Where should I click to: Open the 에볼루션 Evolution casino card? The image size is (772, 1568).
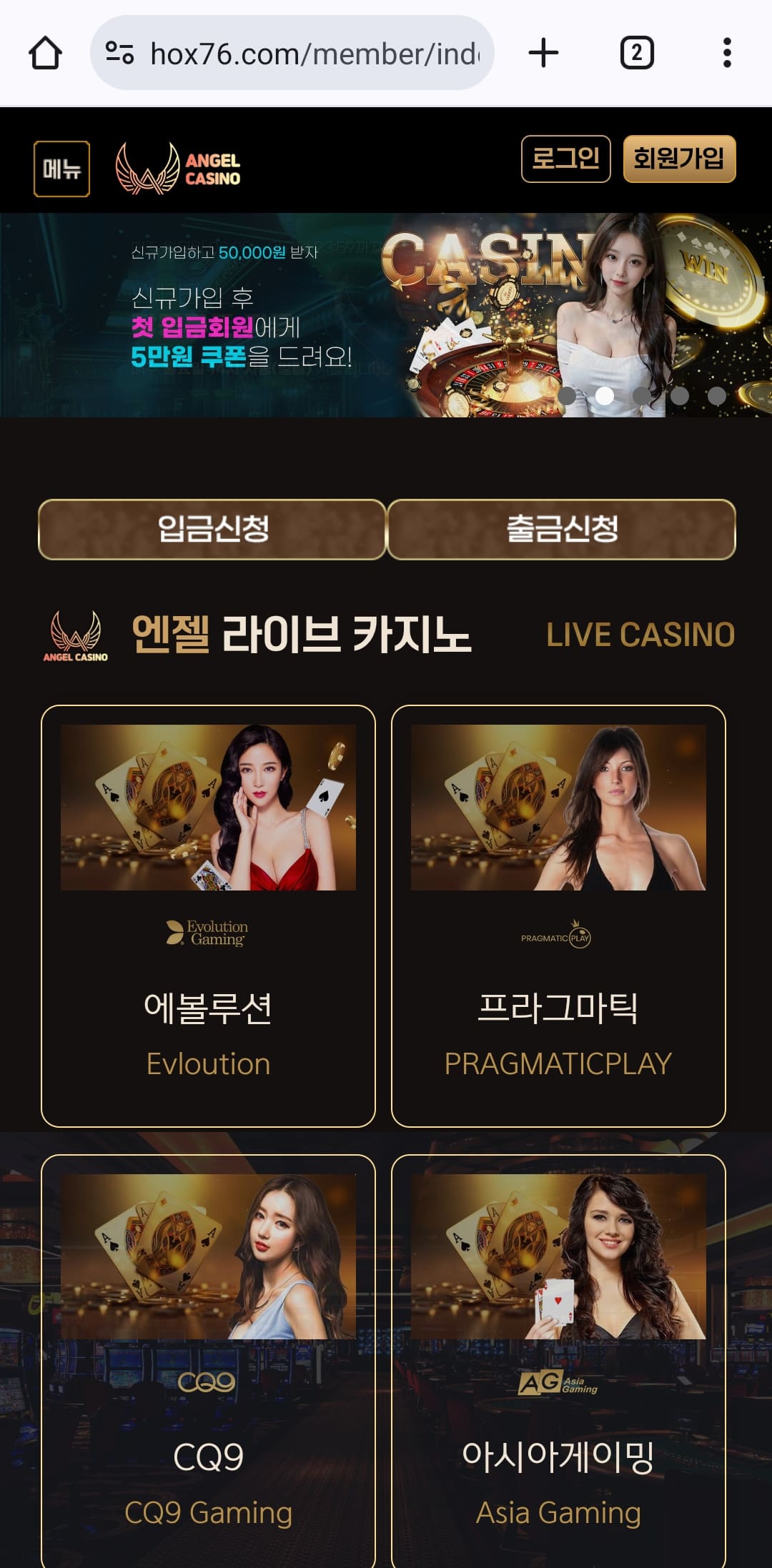click(x=208, y=916)
